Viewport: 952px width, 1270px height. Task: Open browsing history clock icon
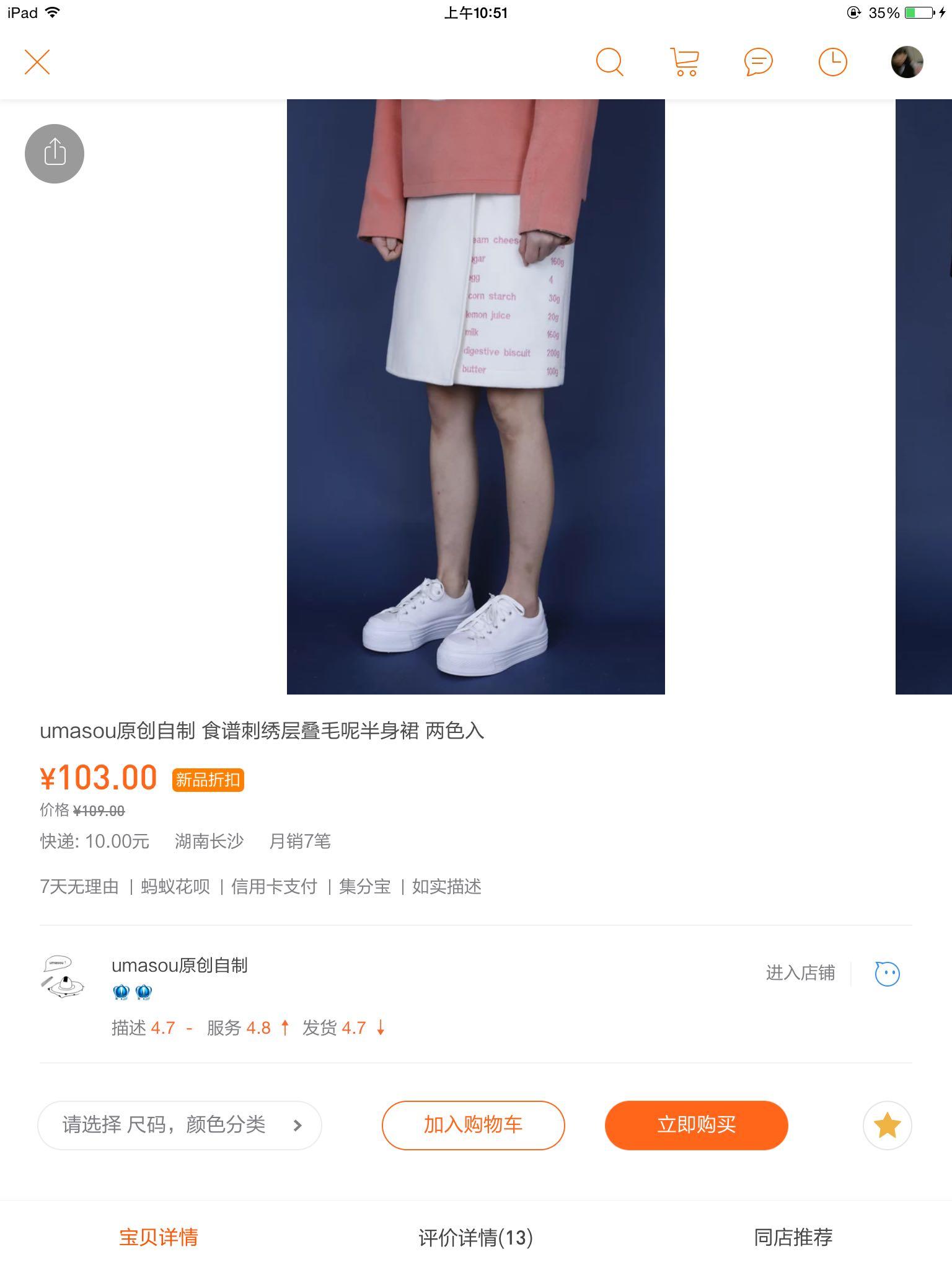tap(832, 62)
